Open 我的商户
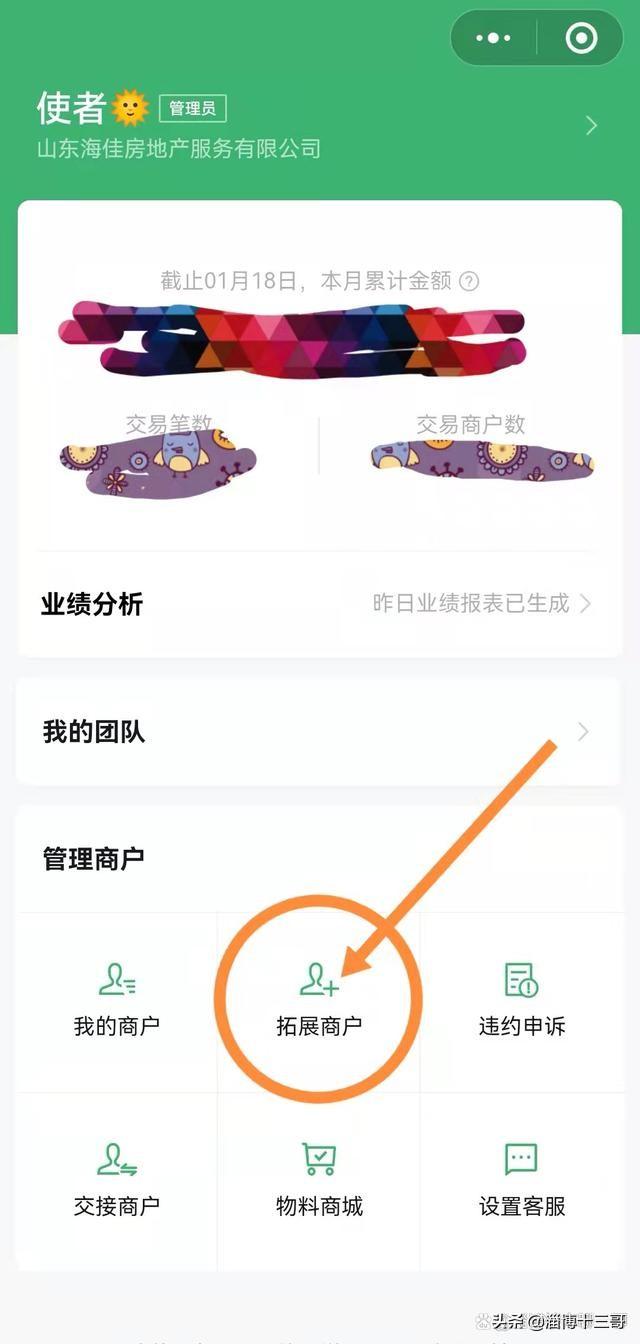The height and width of the screenshot is (1344, 640). click(117, 1000)
